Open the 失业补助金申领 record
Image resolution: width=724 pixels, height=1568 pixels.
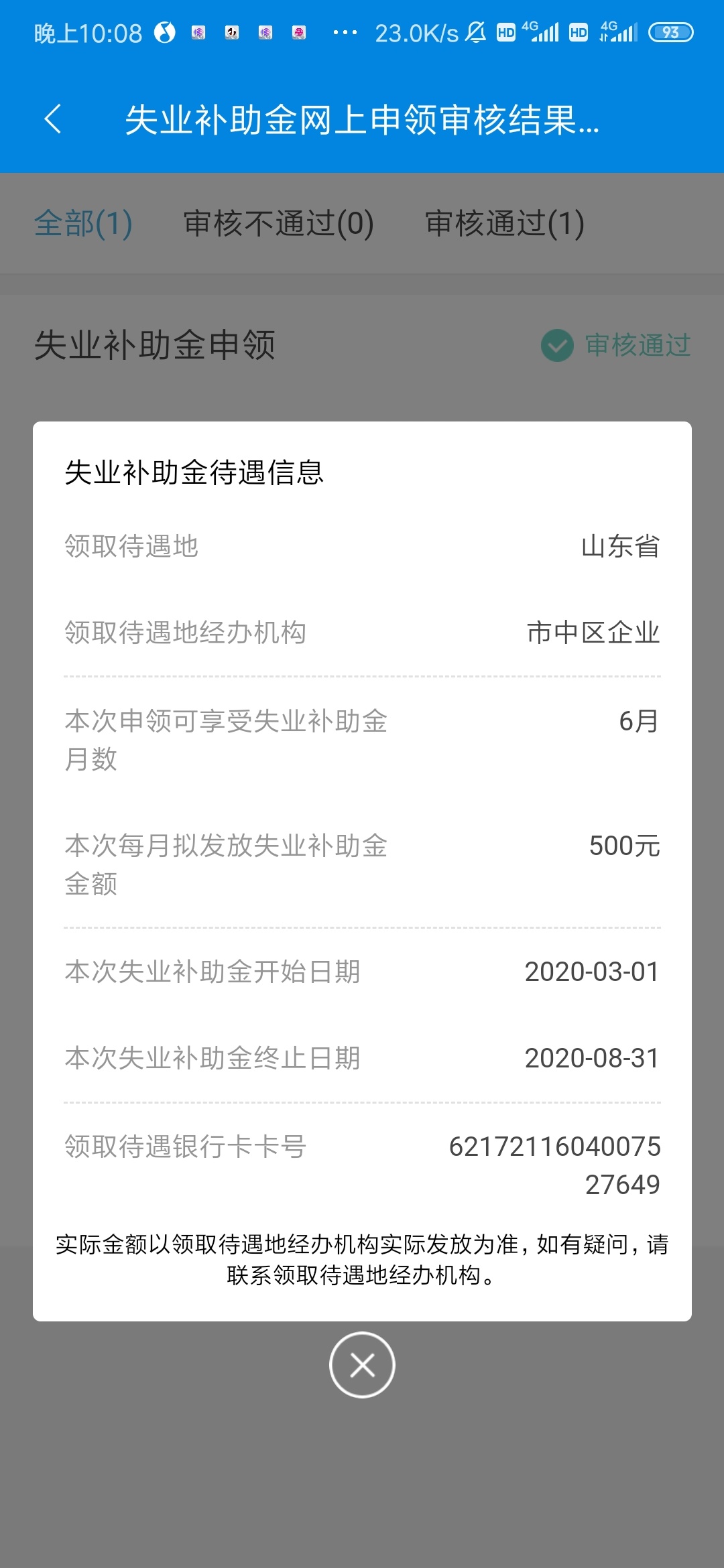tap(362, 346)
